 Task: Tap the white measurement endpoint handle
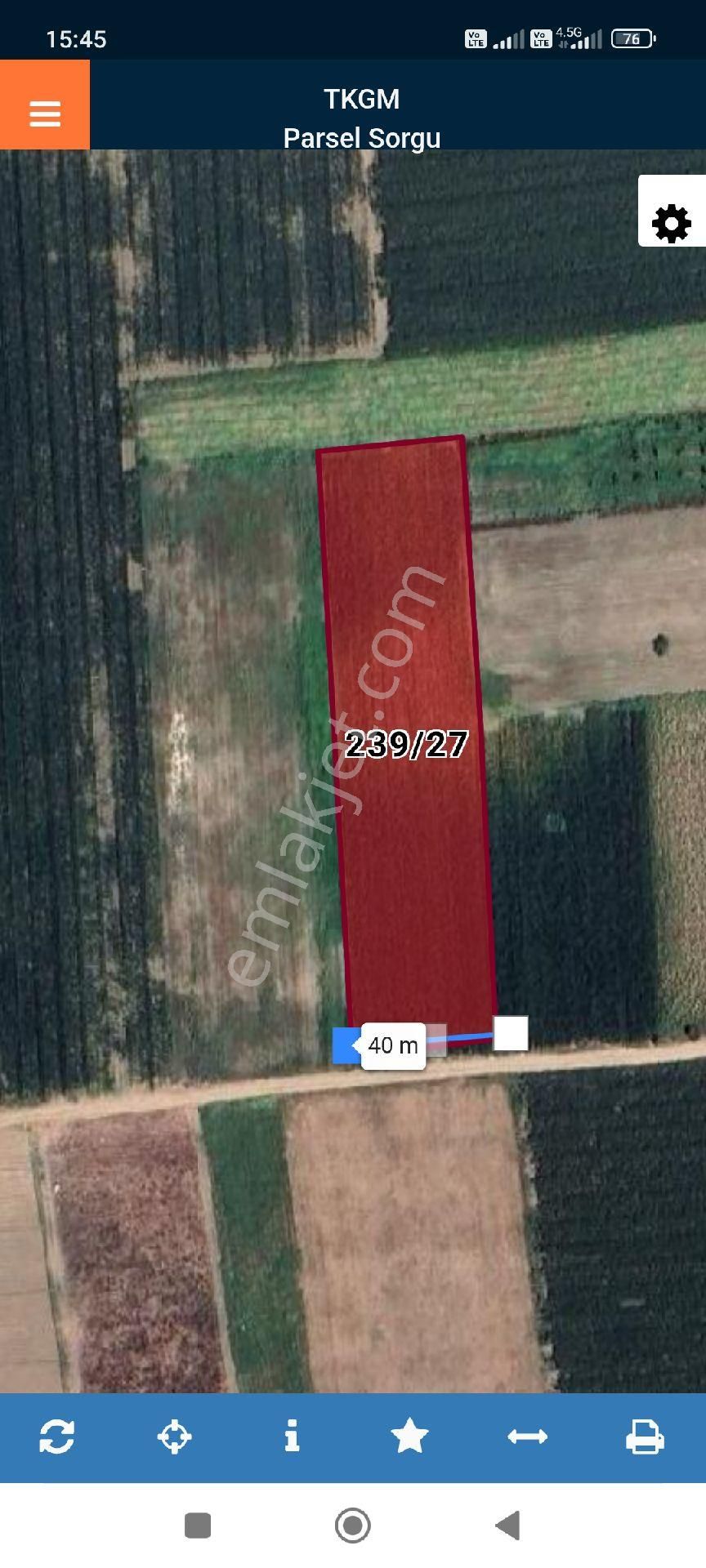[511, 1034]
